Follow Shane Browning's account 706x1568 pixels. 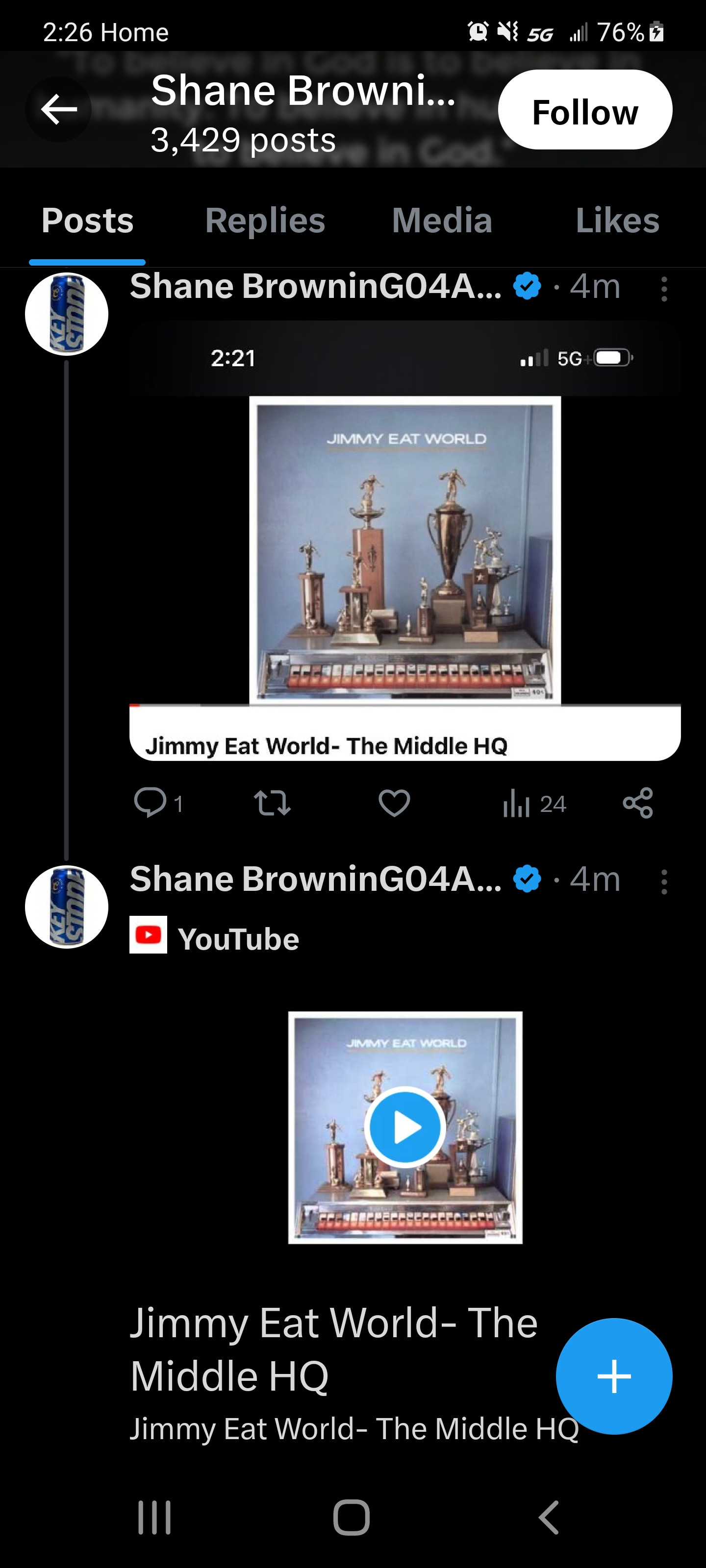pyautogui.click(x=585, y=110)
